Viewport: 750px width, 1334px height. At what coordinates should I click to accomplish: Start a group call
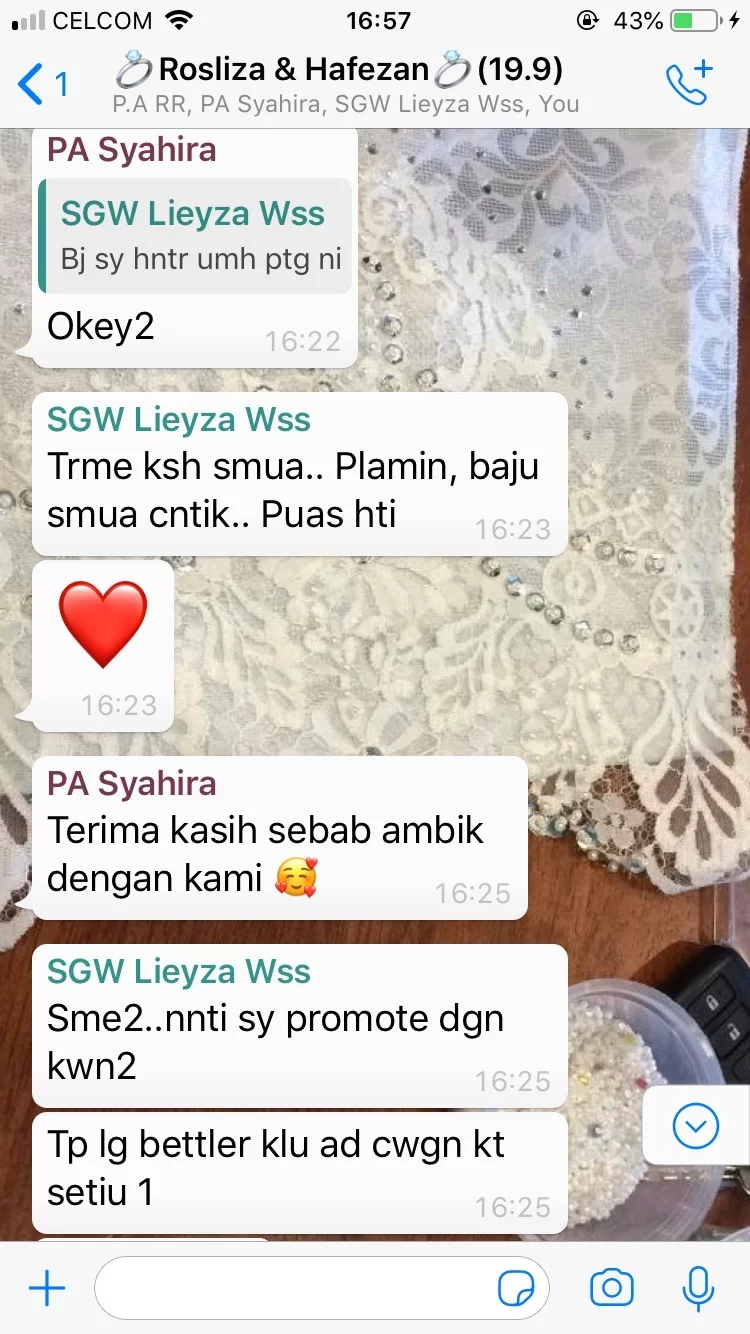(689, 84)
